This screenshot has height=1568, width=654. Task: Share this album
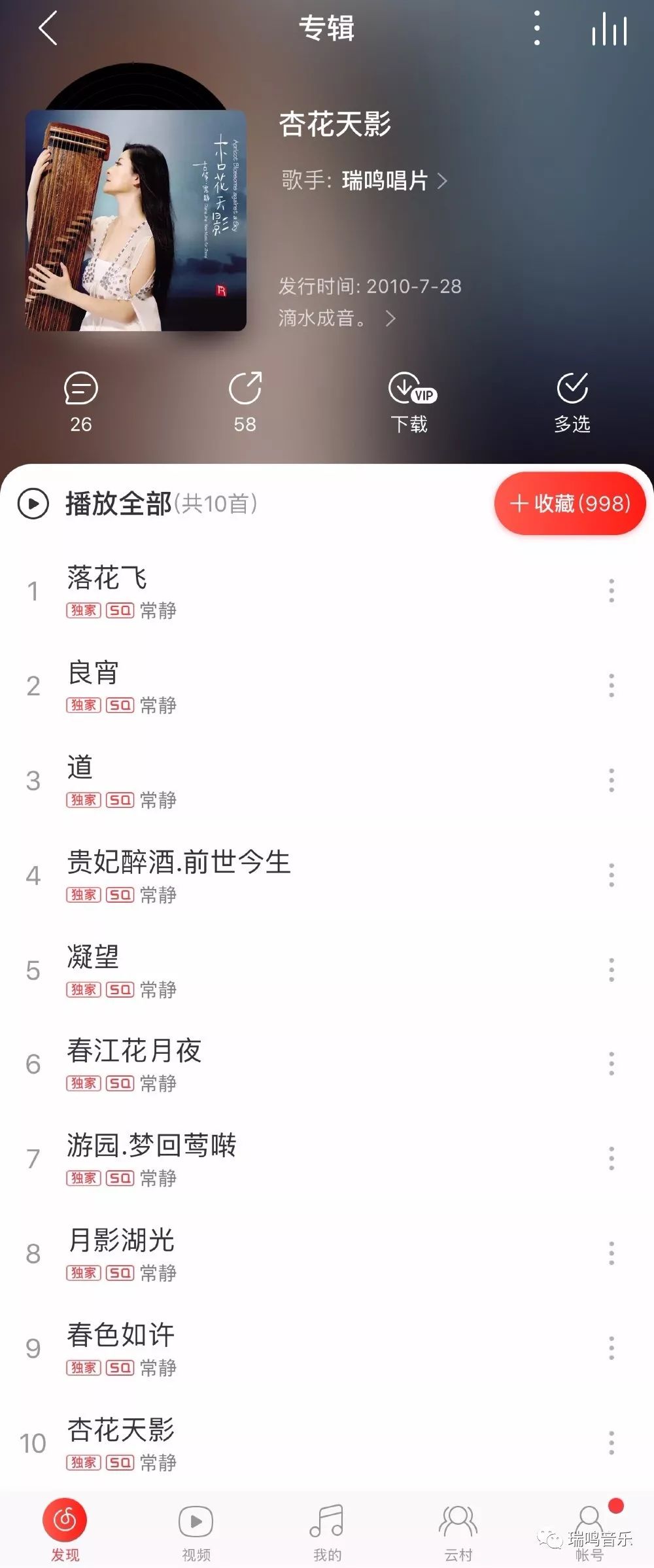[x=245, y=400]
